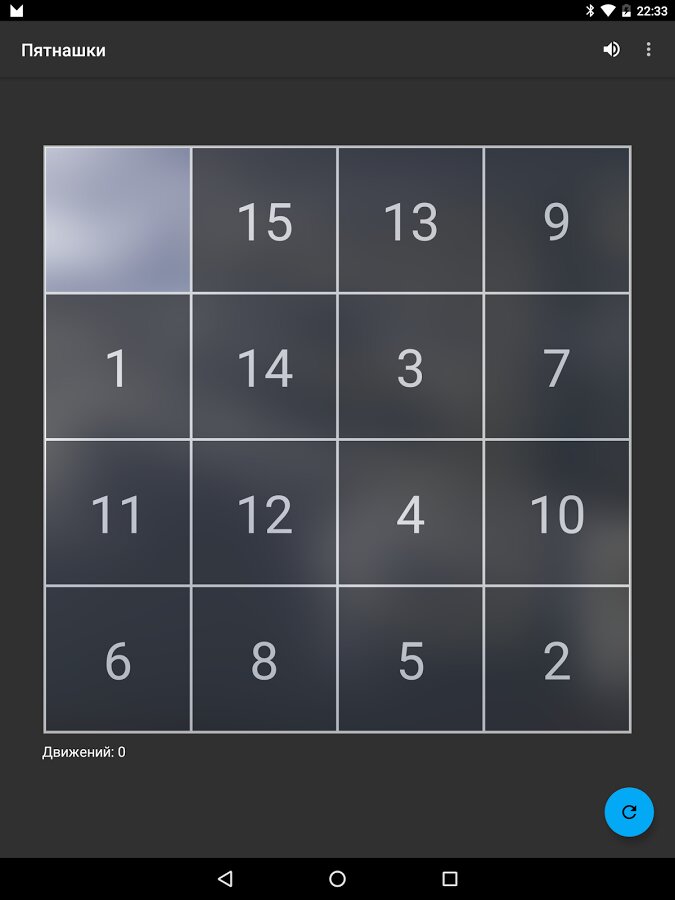Tap tile number 8
The image size is (675, 900).
click(x=264, y=659)
